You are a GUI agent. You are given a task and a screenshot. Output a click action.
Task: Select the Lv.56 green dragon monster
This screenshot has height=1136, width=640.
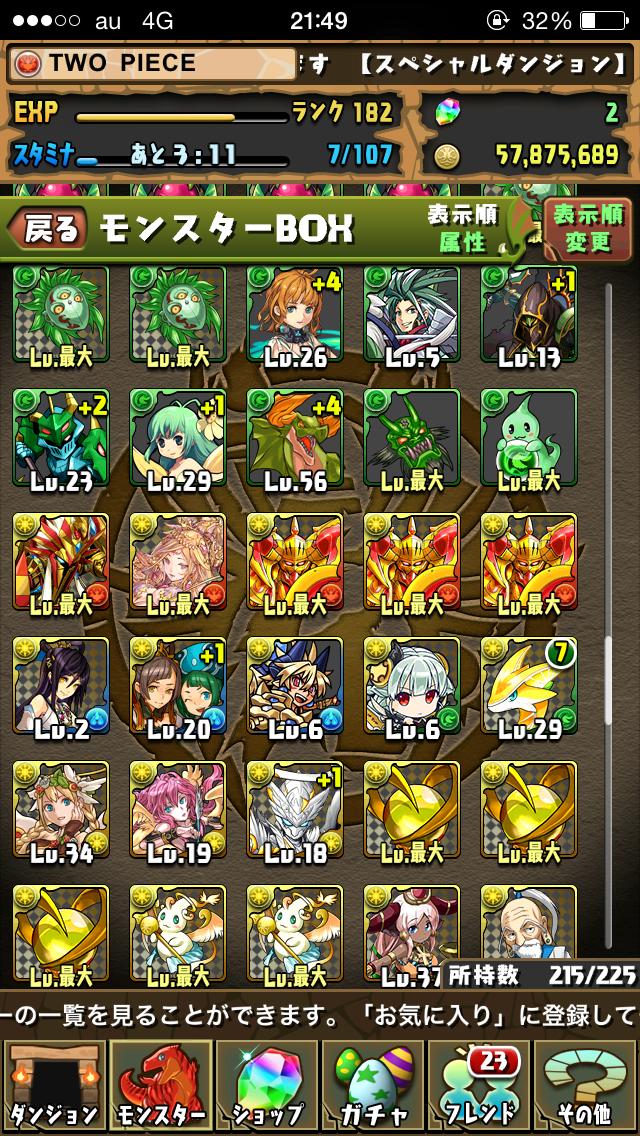click(x=294, y=440)
